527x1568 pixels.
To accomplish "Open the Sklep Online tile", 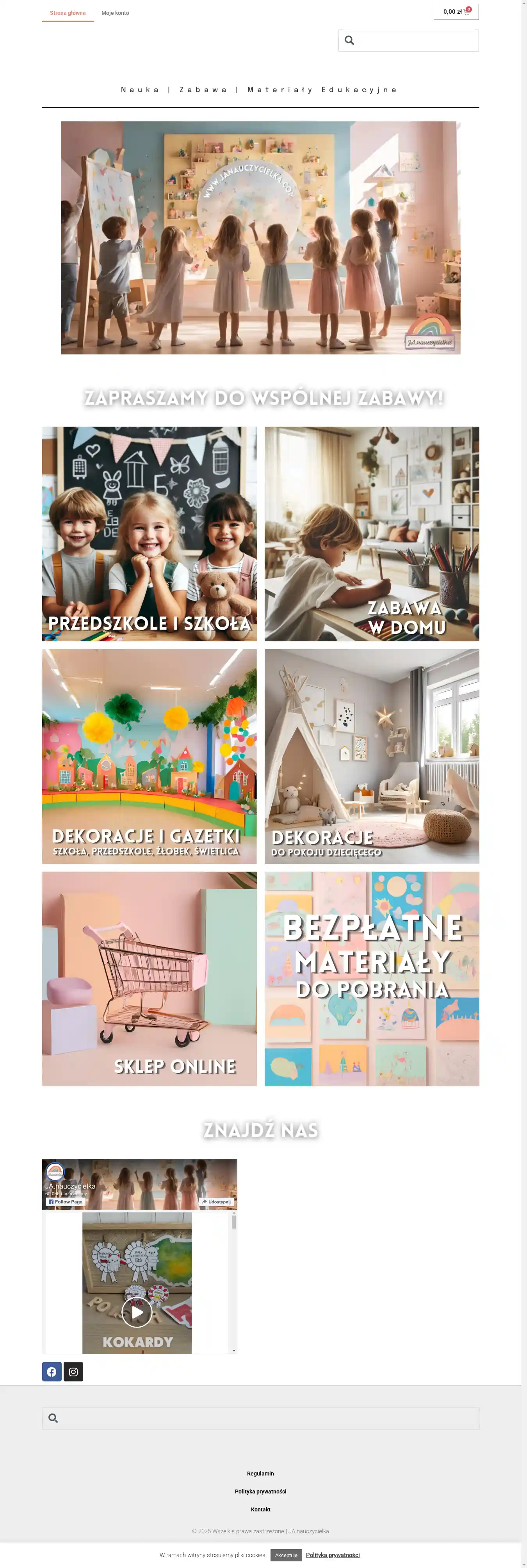I will (149, 979).
